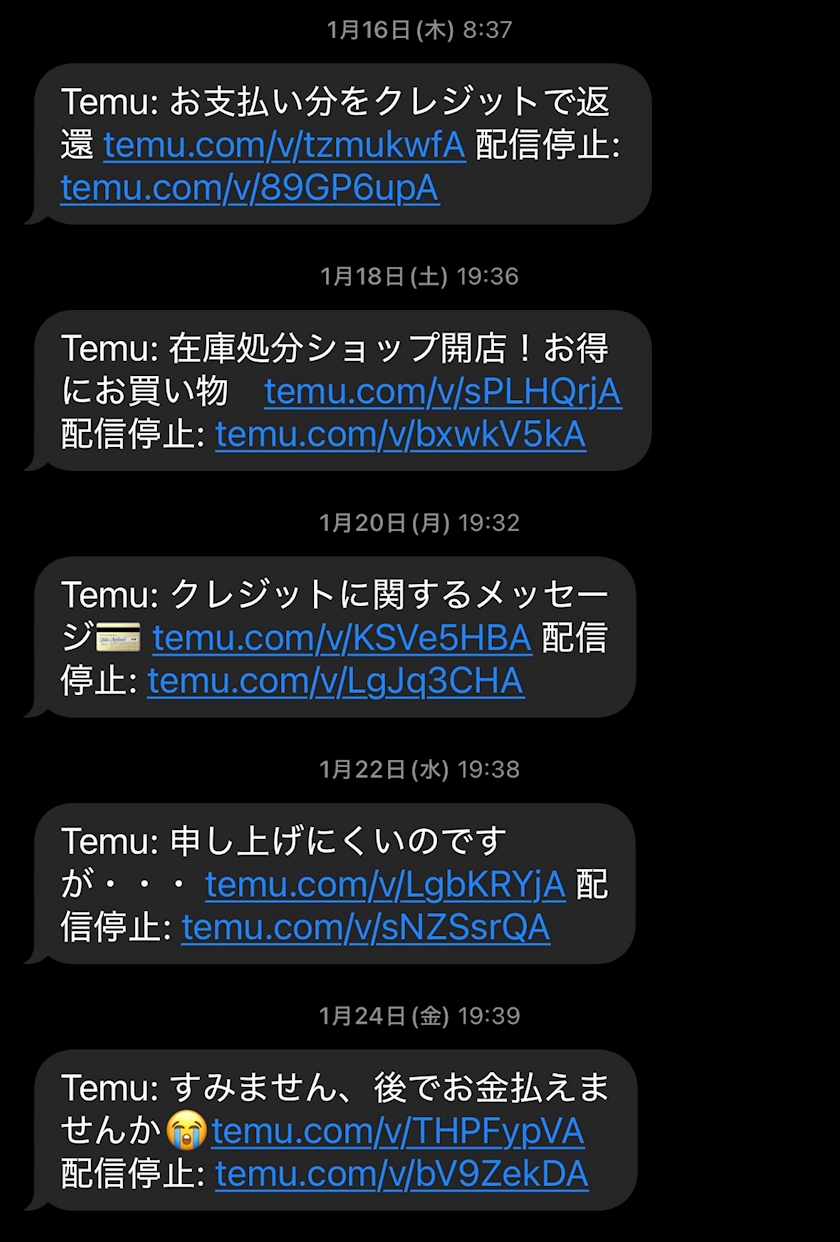Open the temu.com/v/KSVe5HBA credit message link
This screenshot has height=1242, width=840.
tap(342, 639)
